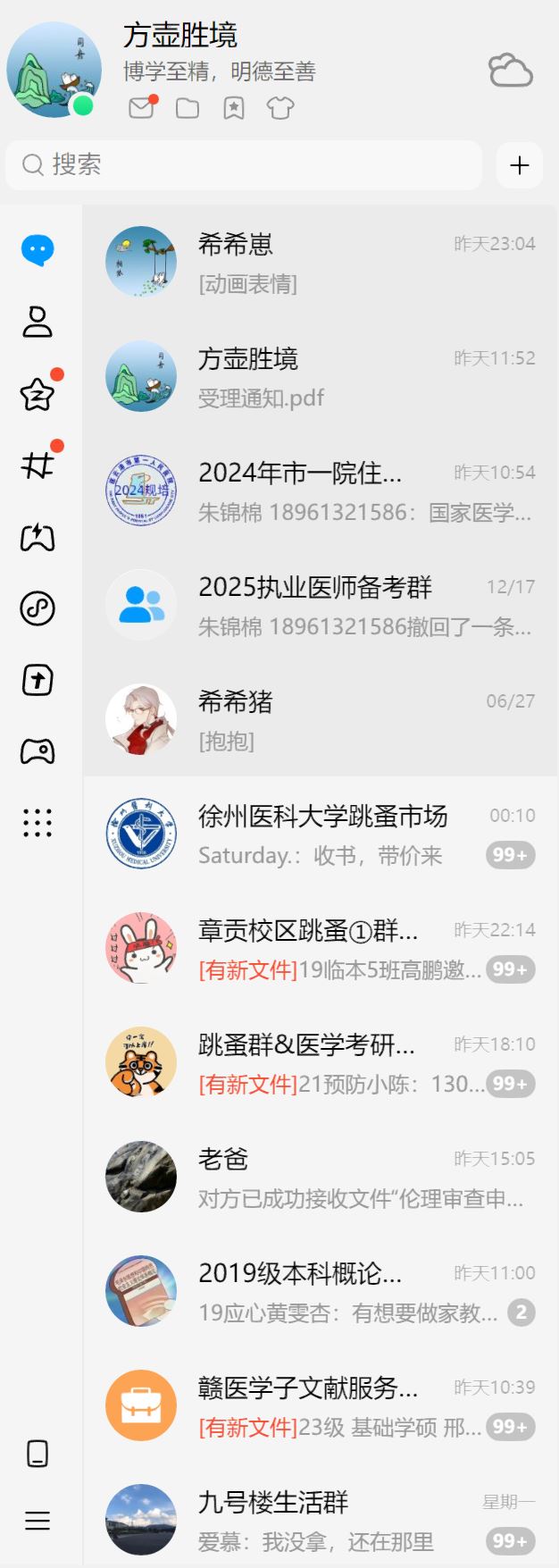This screenshot has height=1568, width=559.
Task: Open the 2025执业医师备考群 group chat
Action: [320, 605]
